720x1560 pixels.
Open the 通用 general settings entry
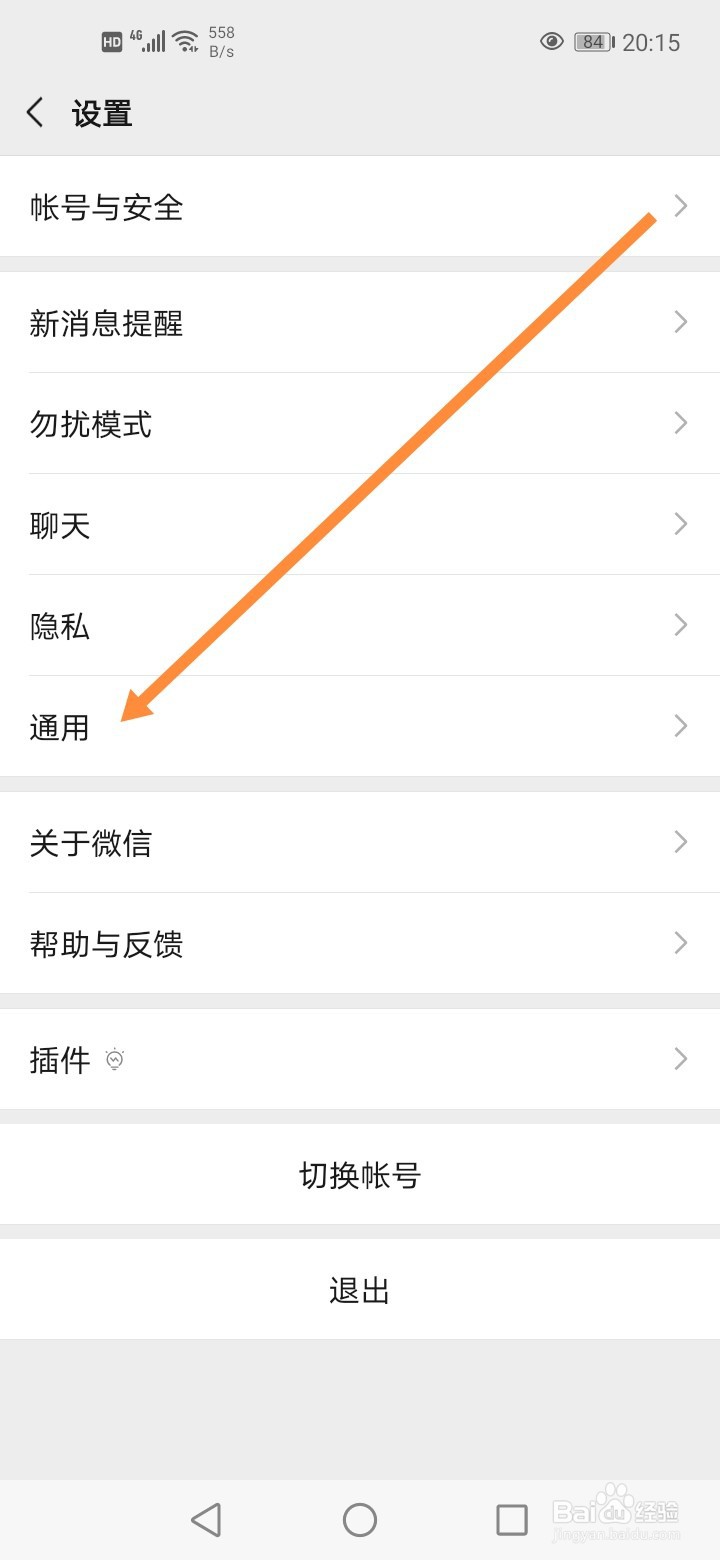[360, 727]
